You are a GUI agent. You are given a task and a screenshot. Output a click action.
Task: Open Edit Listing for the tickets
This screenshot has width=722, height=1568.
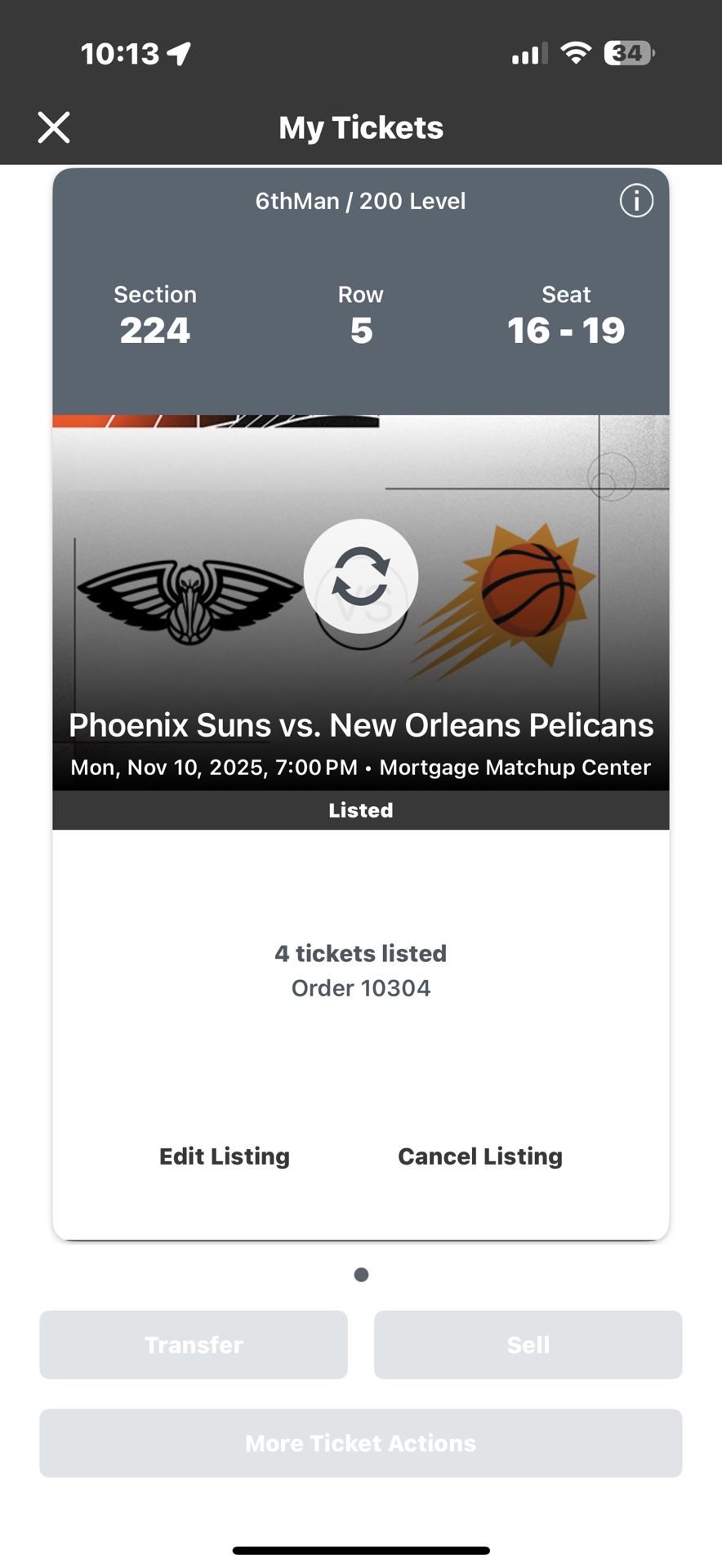point(224,1156)
